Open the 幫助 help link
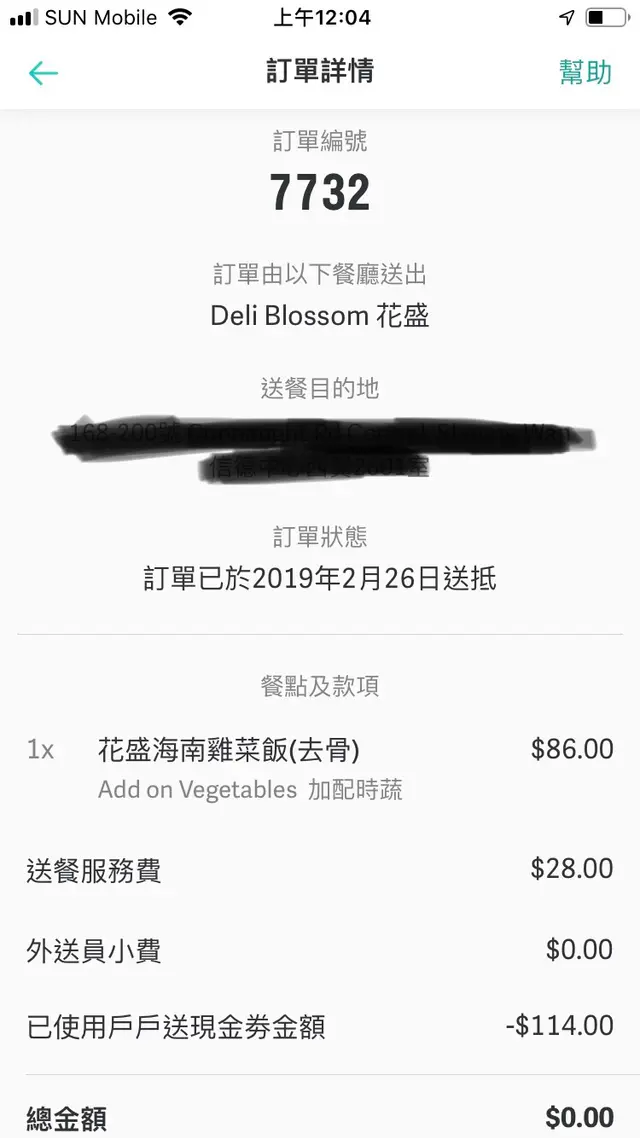The width and height of the screenshot is (640, 1138). point(585,72)
